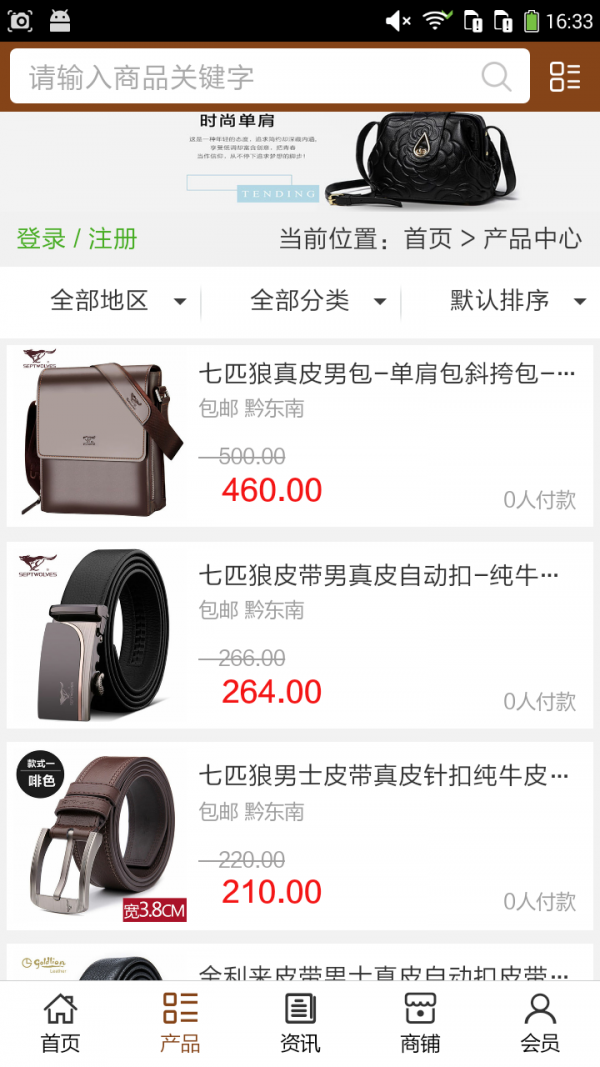
Task: Switch to the 商铺 shops tab
Action: [420, 1023]
